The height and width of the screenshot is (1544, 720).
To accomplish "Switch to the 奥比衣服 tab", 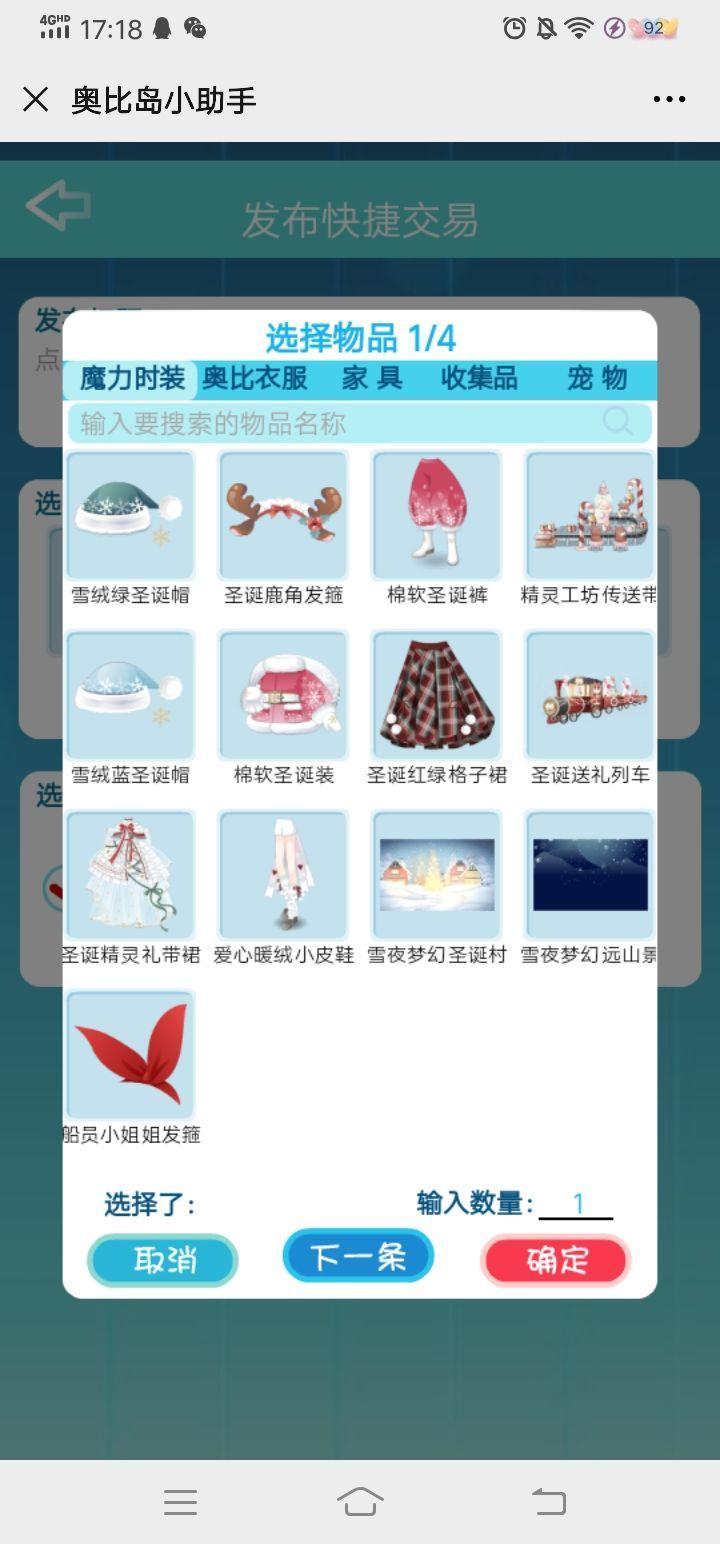I will pyautogui.click(x=255, y=378).
